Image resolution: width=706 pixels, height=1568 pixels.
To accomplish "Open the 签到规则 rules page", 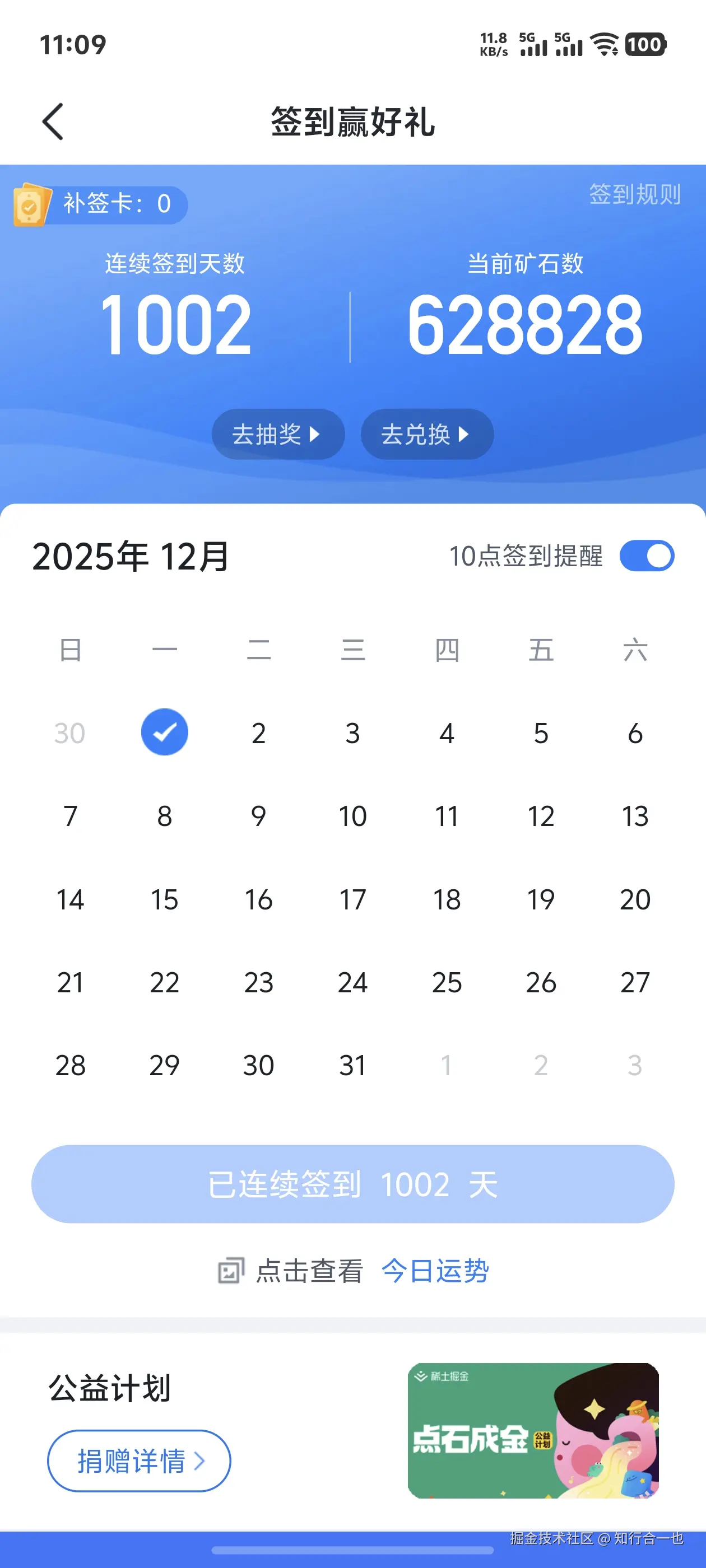I will coord(634,196).
